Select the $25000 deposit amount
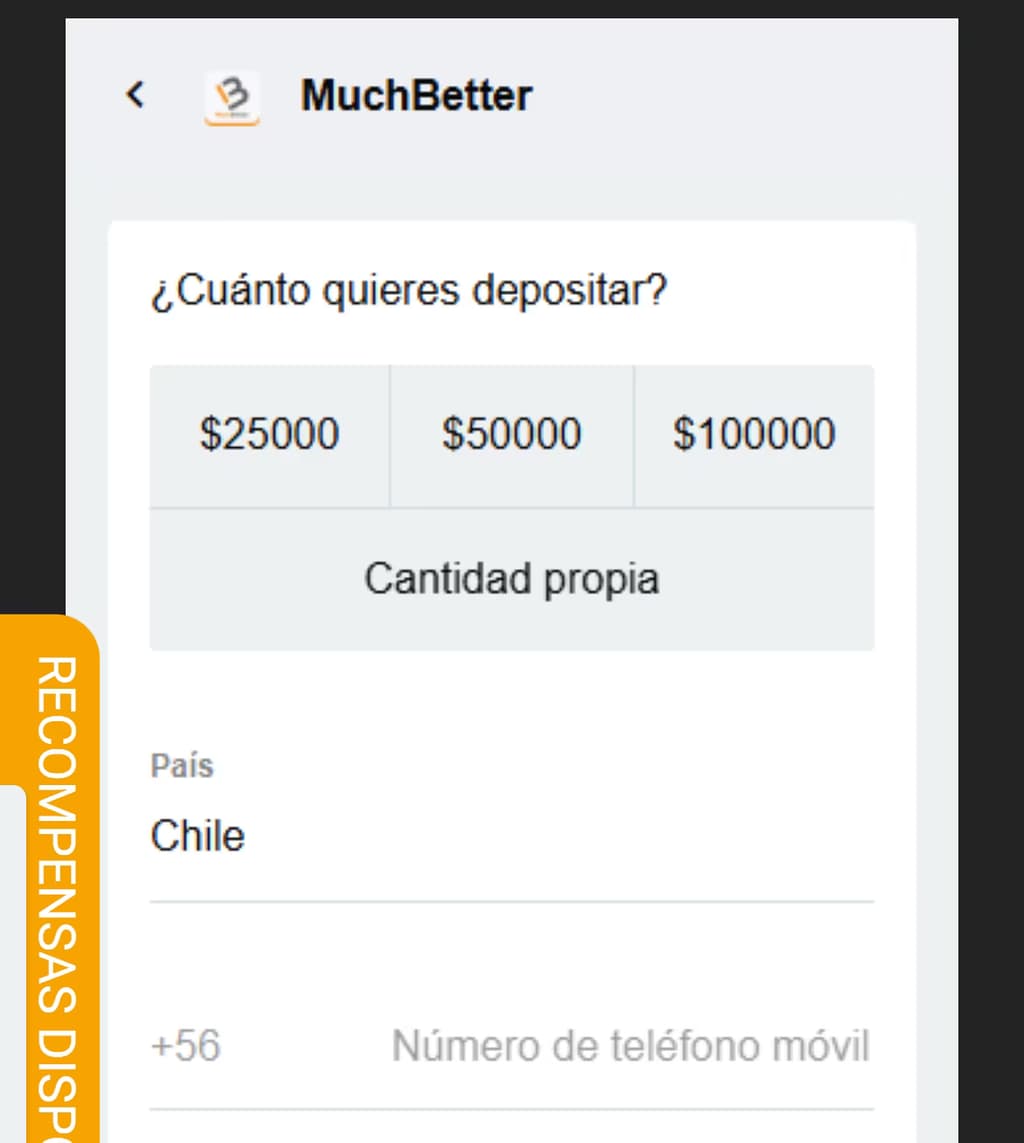The height and width of the screenshot is (1143, 1024). pos(269,435)
